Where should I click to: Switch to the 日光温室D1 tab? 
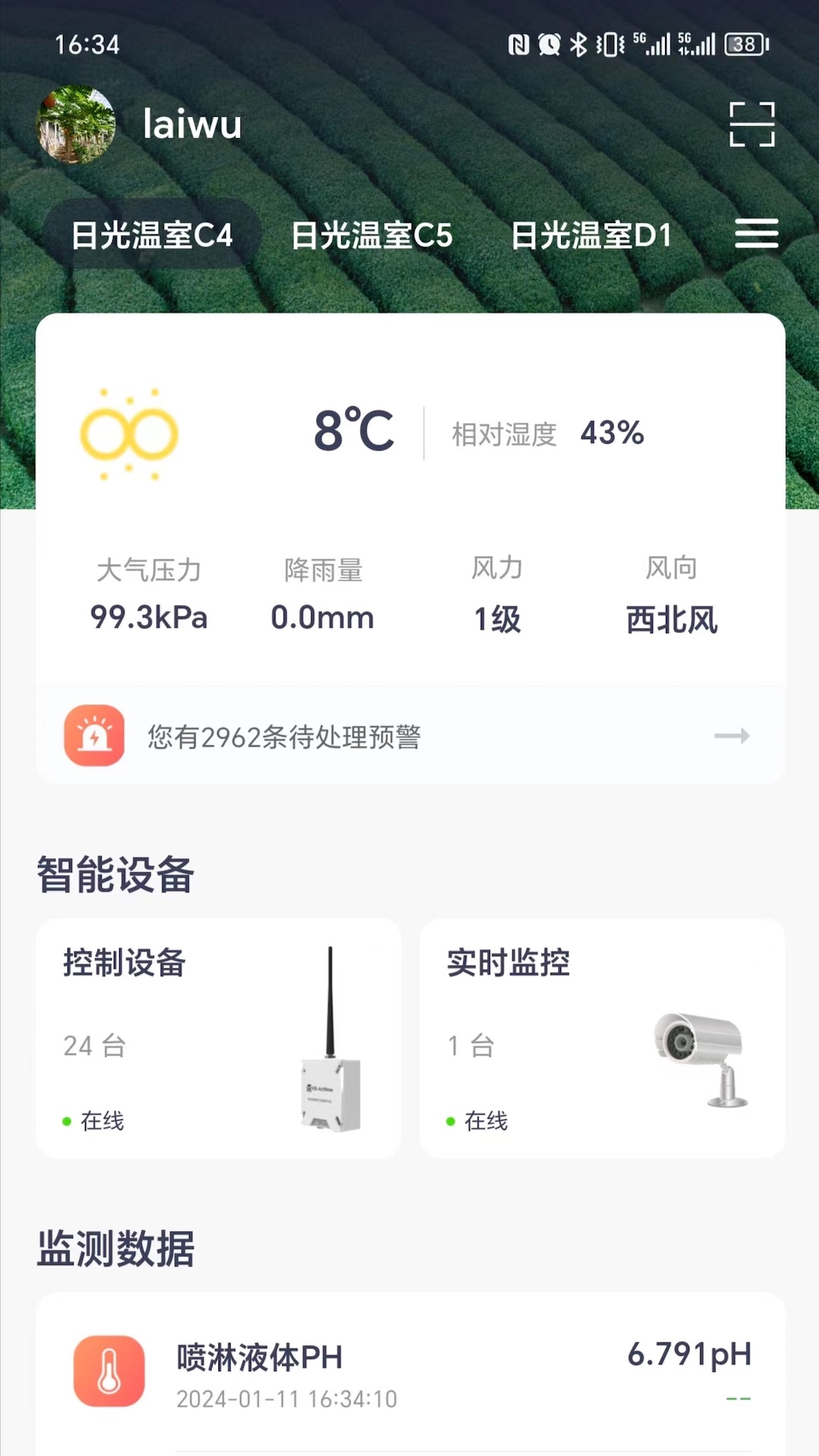(x=591, y=235)
